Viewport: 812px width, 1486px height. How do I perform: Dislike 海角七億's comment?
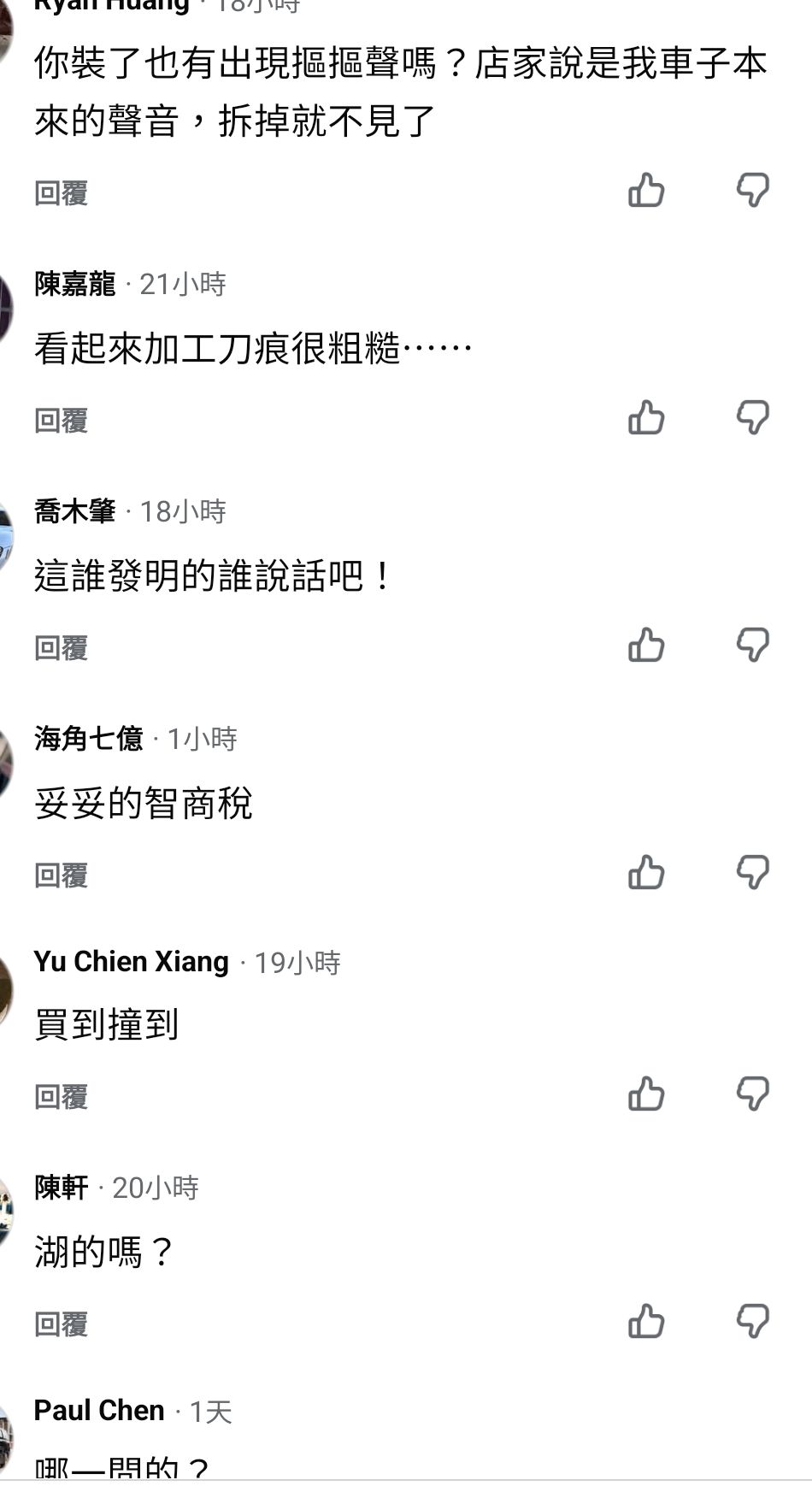(x=753, y=872)
